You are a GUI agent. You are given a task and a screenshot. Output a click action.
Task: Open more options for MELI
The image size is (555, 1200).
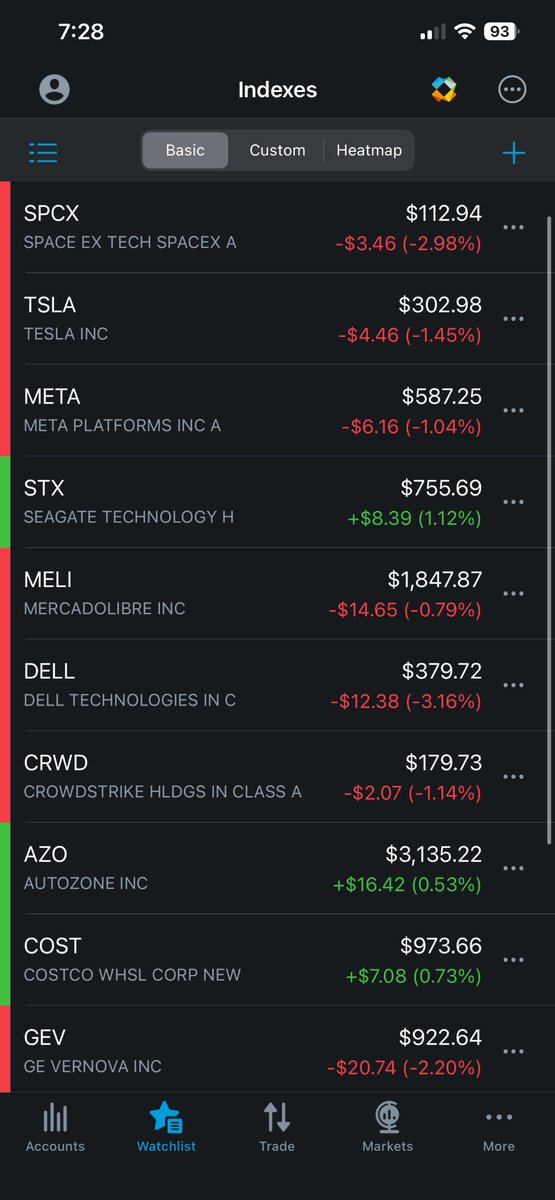click(513, 594)
